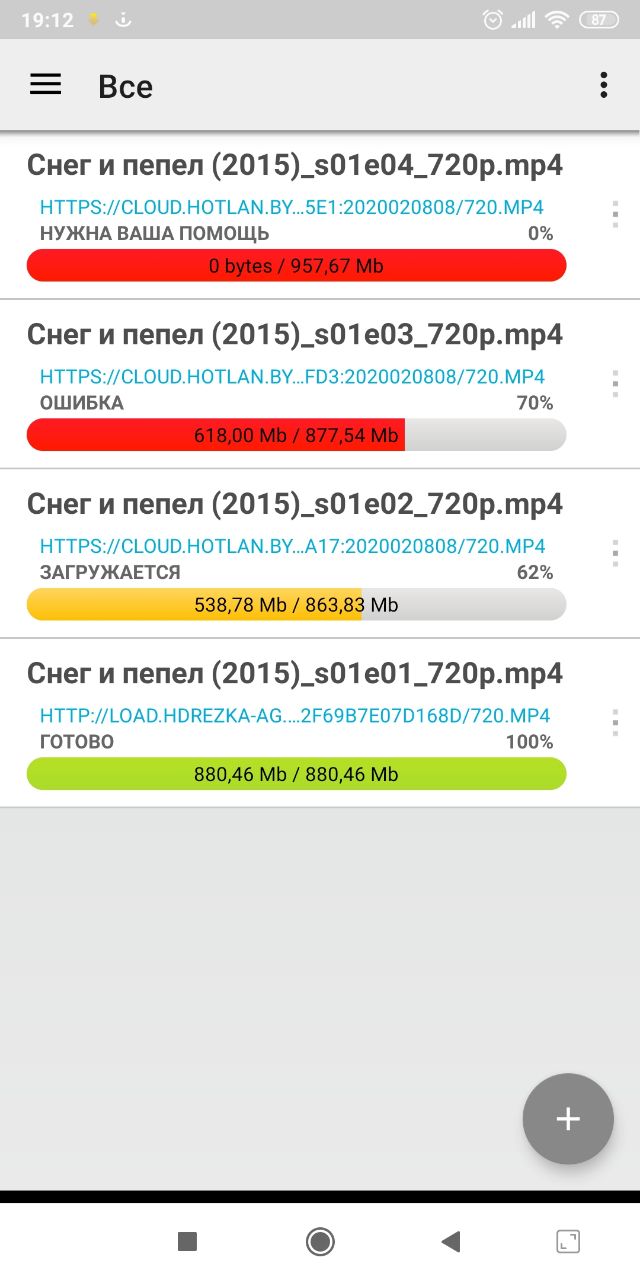The width and height of the screenshot is (640, 1280).
Task: Add a new download with plus button
Action: [568, 1119]
